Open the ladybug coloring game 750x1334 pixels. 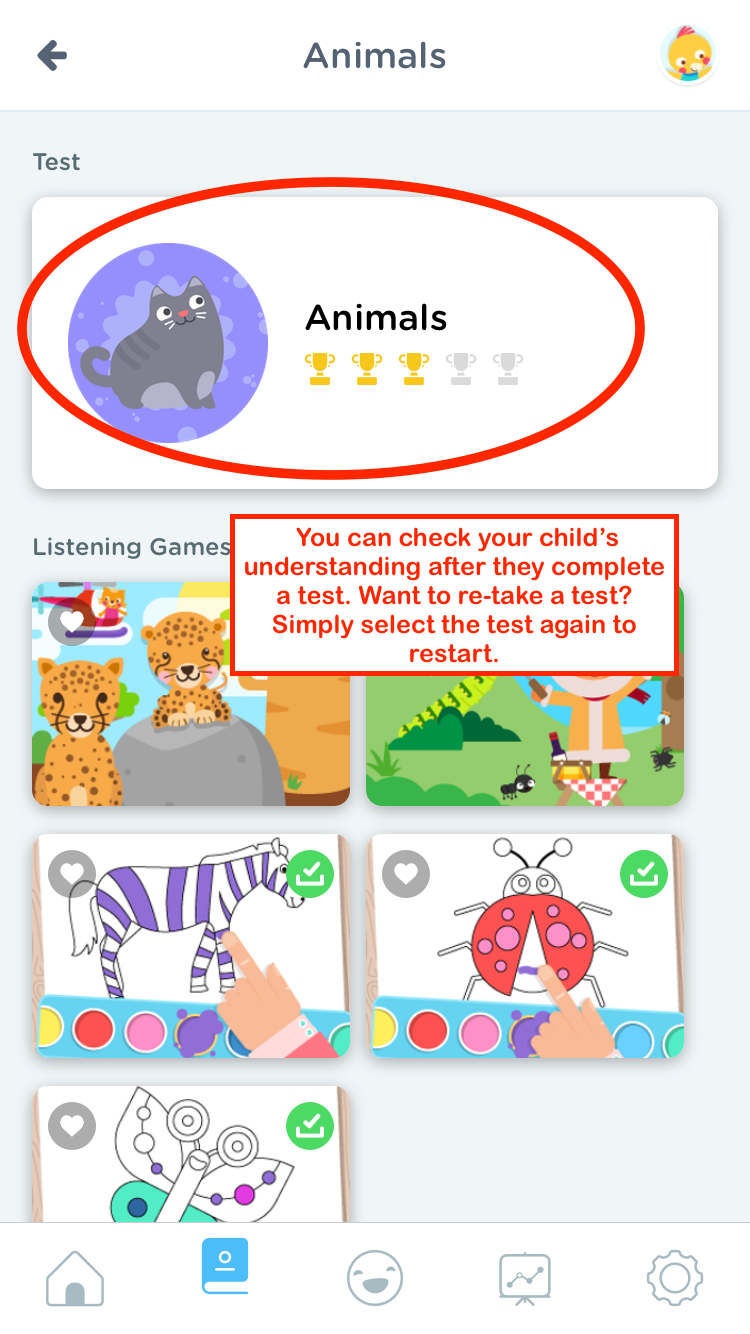[x=525, y=946]
